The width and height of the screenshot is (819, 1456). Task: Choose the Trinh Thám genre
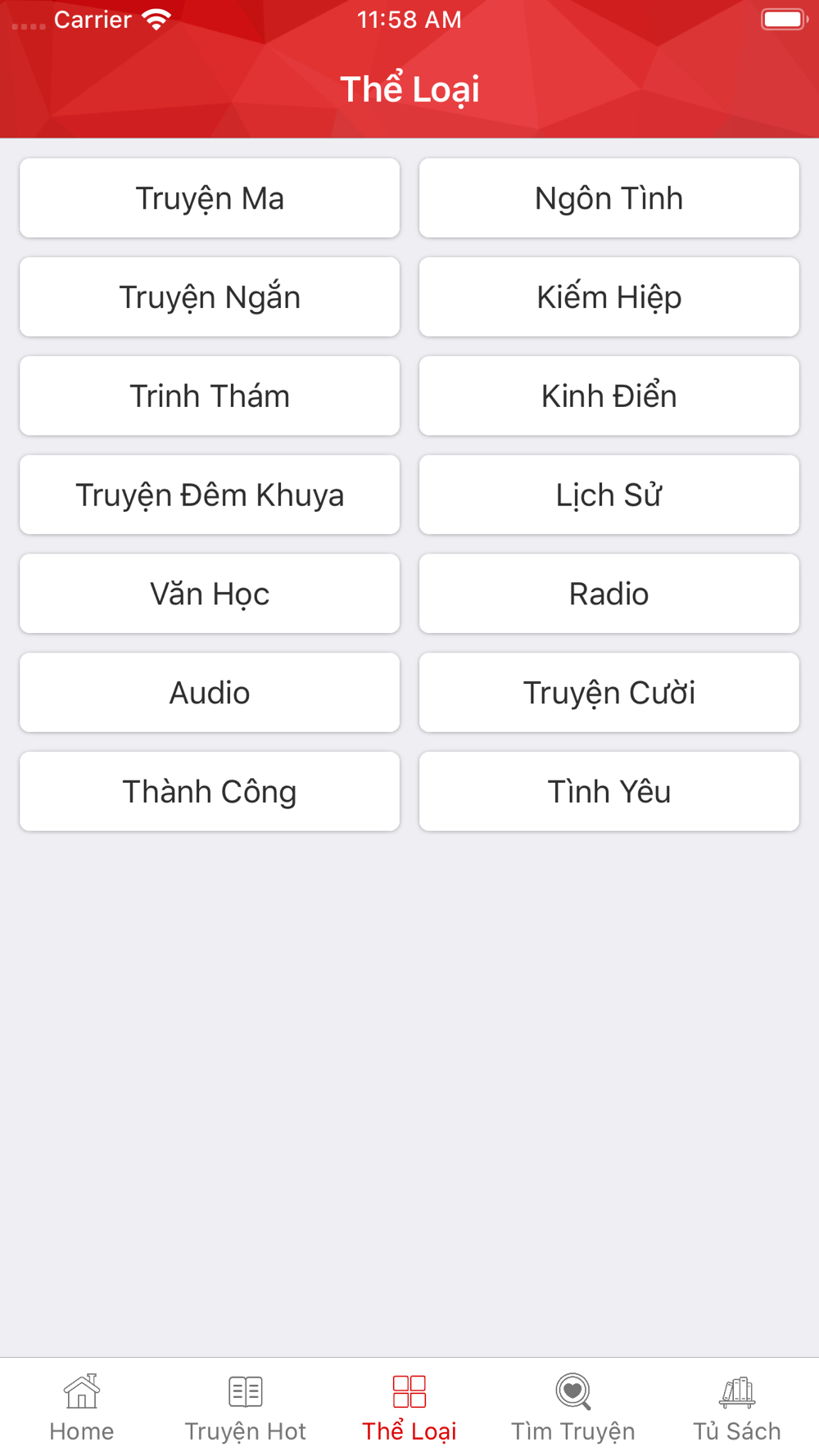pos(210,396)
